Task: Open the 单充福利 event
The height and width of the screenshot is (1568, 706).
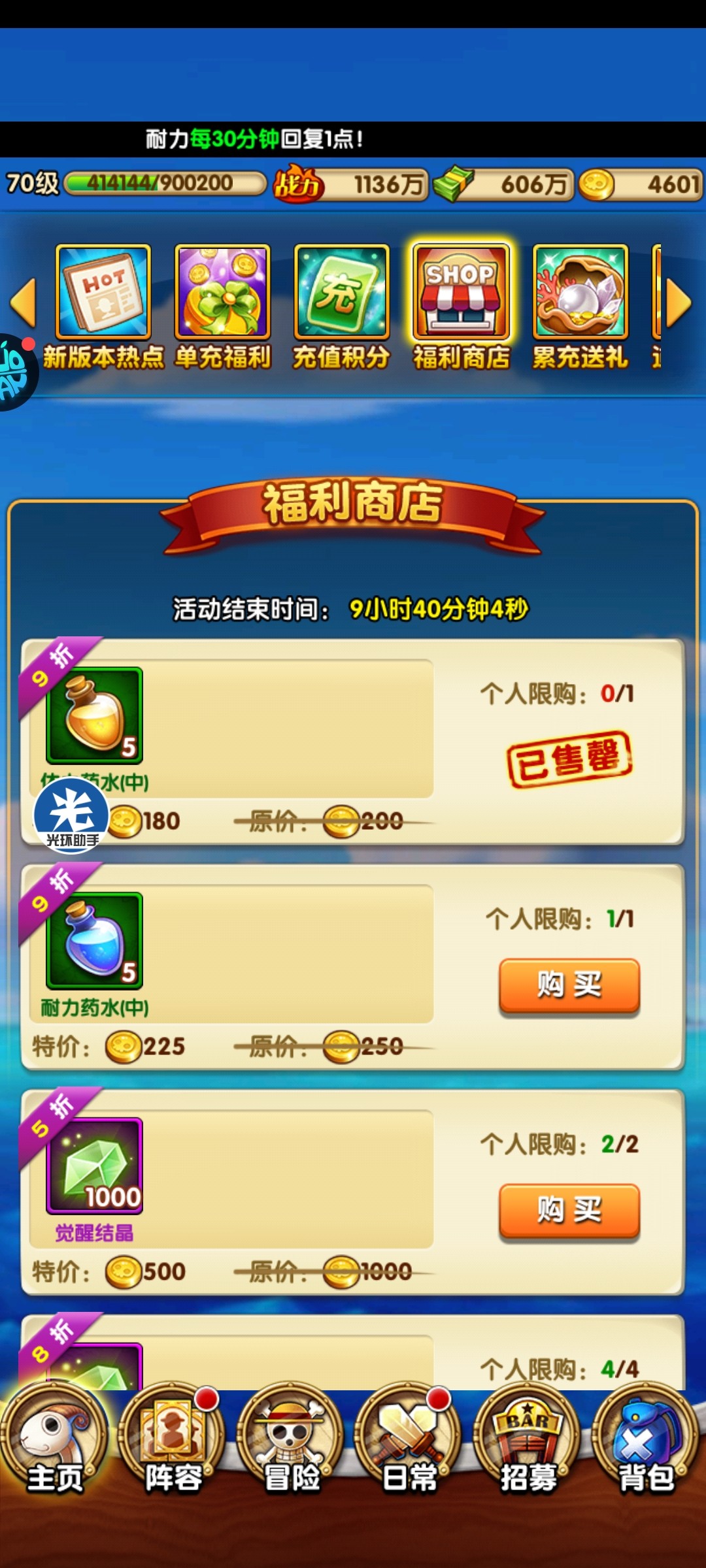Action: pos(222,291)
